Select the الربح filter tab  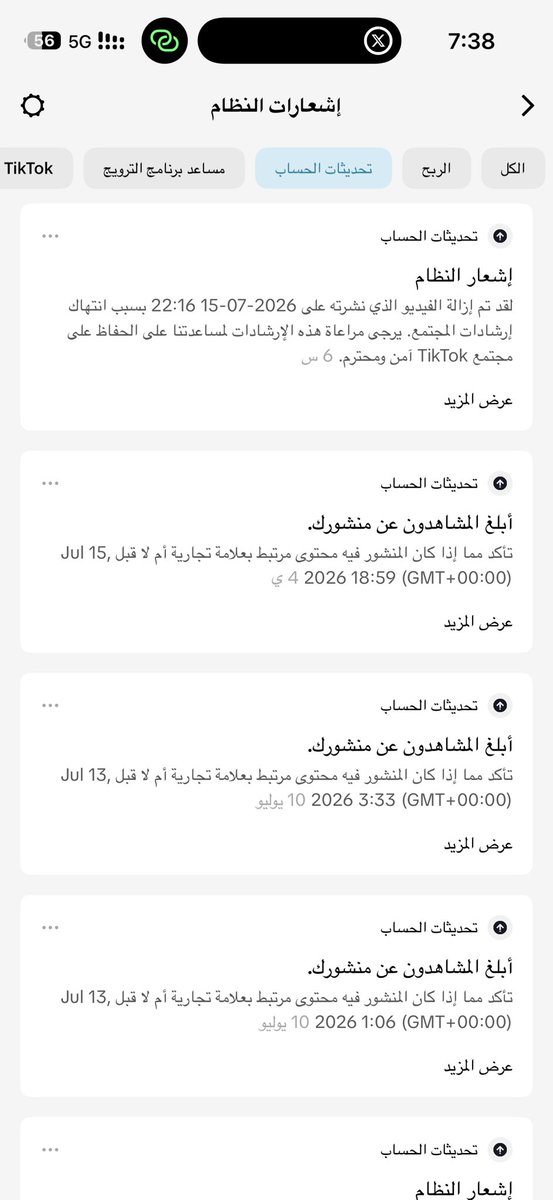click(436, 169)
